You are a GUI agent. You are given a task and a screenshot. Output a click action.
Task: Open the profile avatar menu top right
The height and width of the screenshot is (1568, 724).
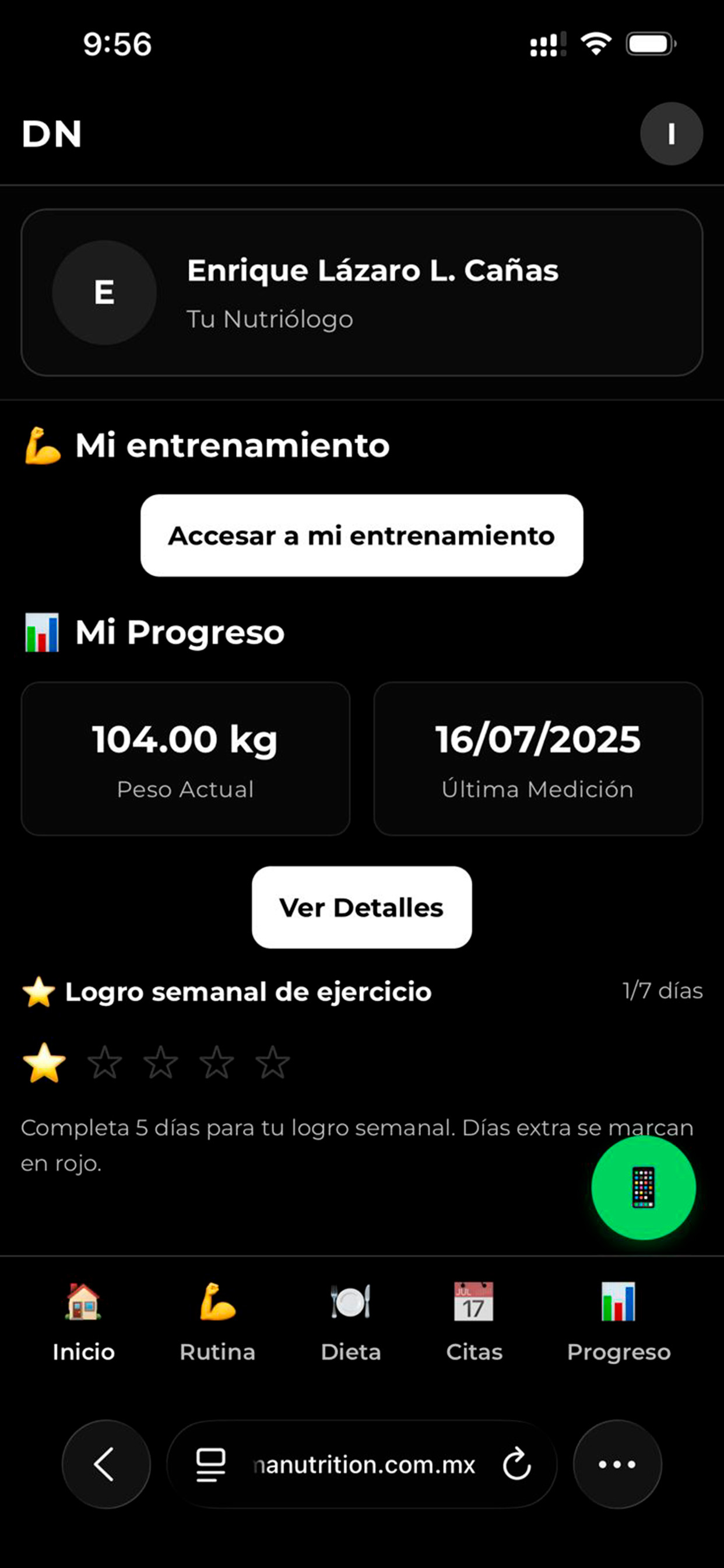coord(672,135)
